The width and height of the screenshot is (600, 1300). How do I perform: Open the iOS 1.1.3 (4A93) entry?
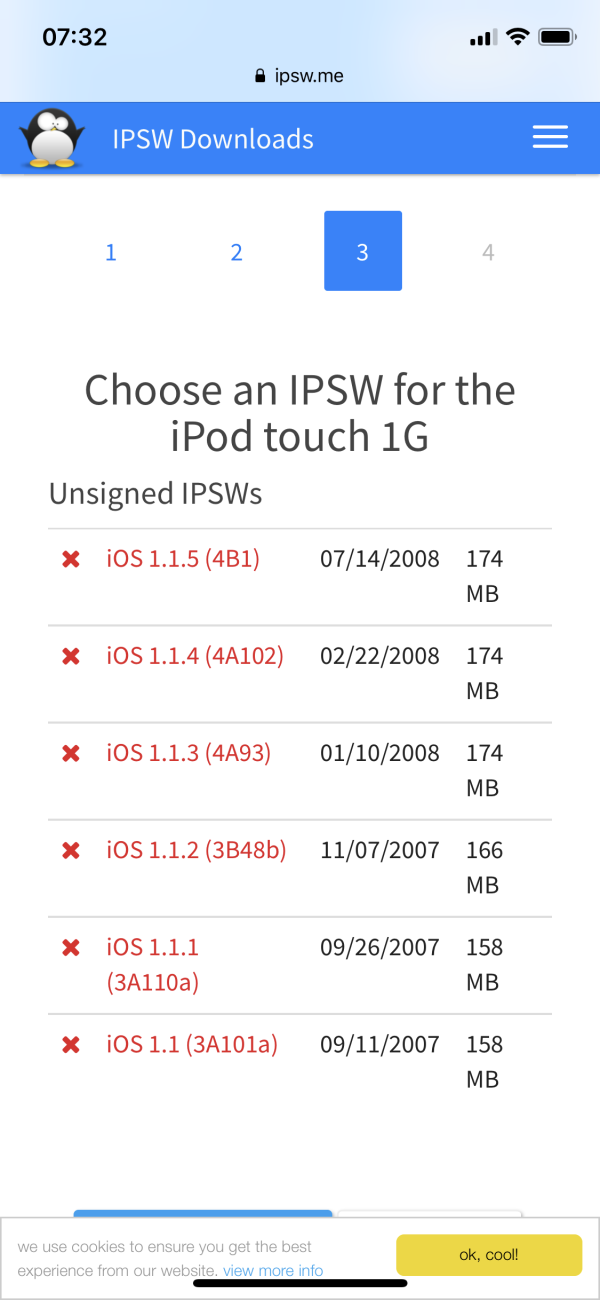pyautogui.click(x=189, y=753)
